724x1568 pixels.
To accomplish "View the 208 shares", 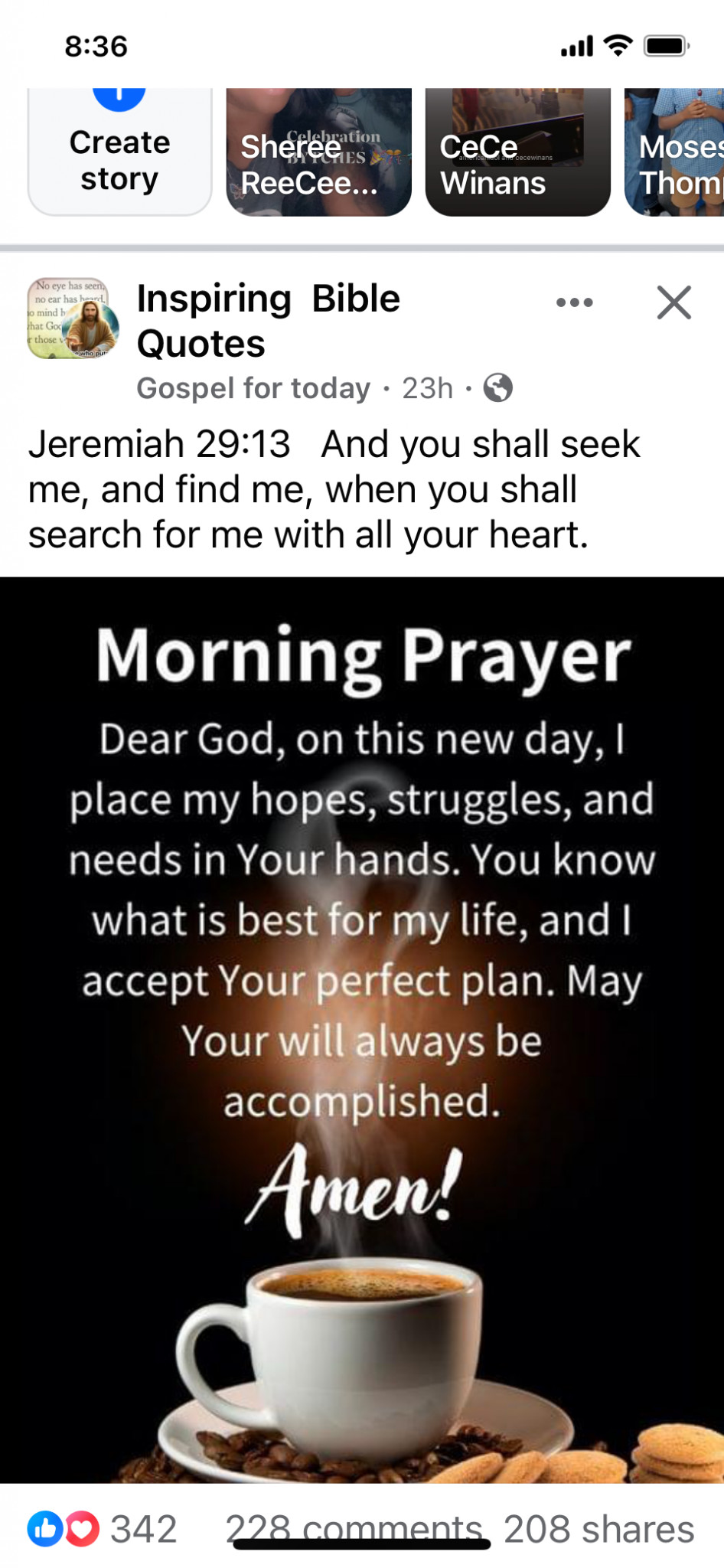I will (x=598, y=1529).
